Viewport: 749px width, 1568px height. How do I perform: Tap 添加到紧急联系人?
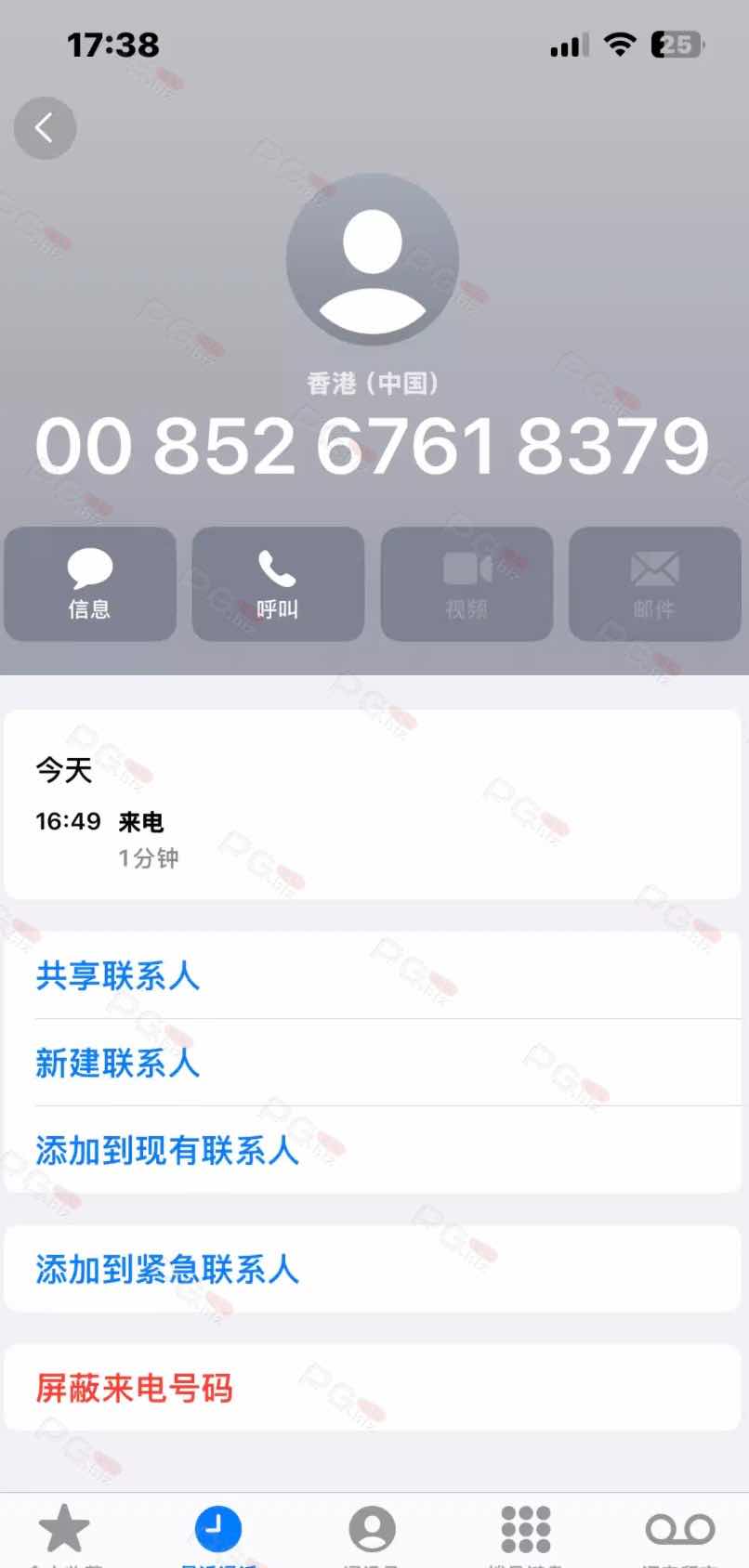pos(167,1269)
